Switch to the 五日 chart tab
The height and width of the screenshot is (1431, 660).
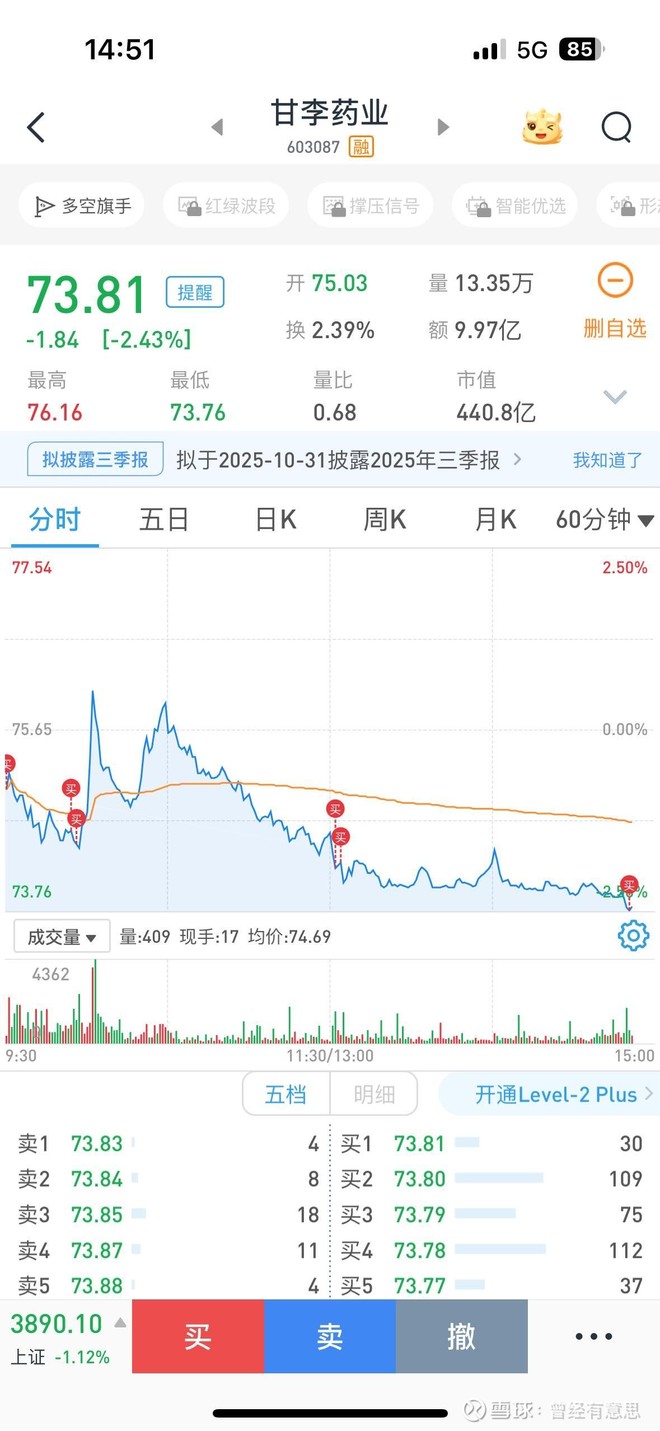pos(164,519)
